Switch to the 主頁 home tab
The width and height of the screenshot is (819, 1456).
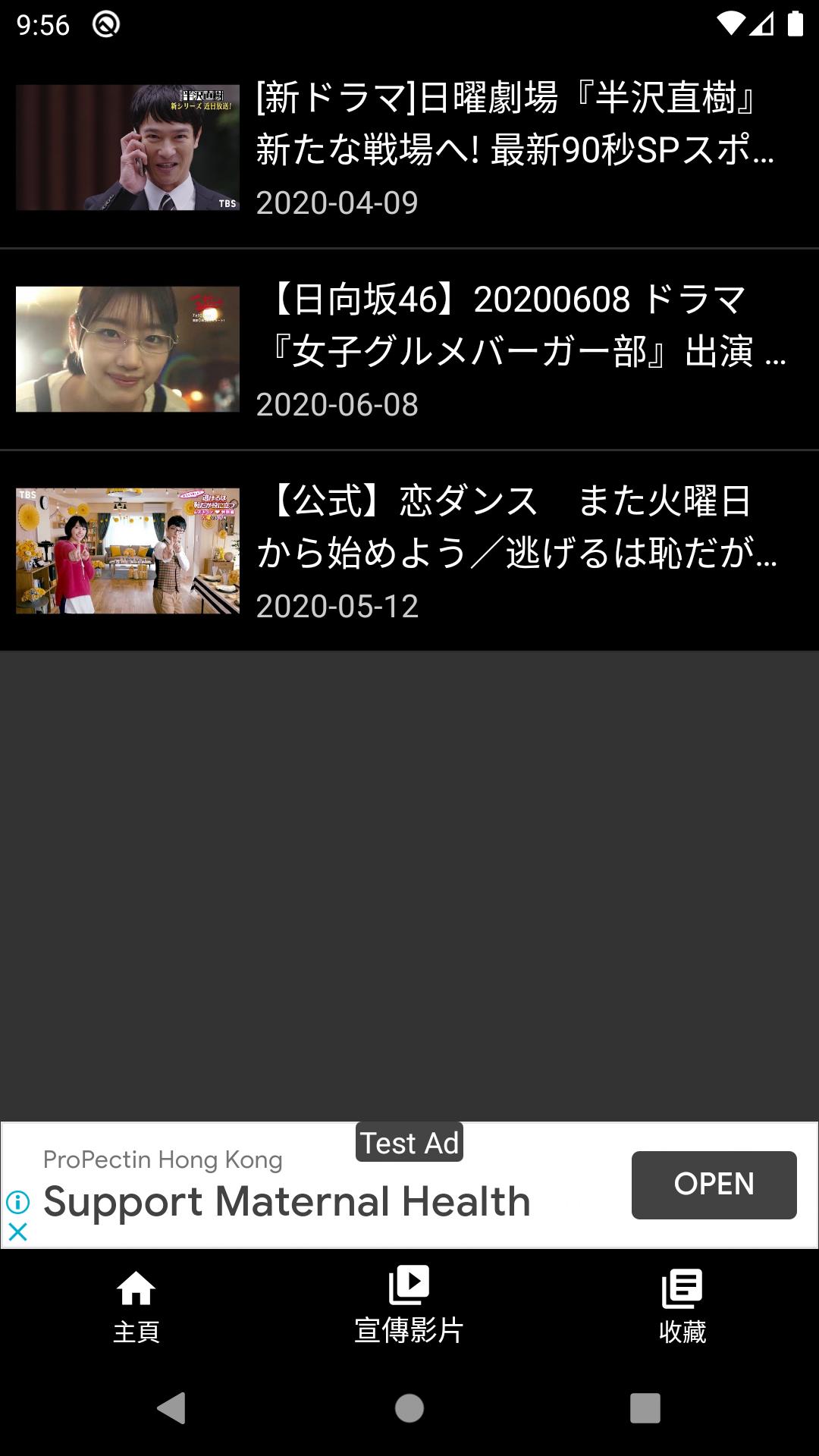[136, 1306]
